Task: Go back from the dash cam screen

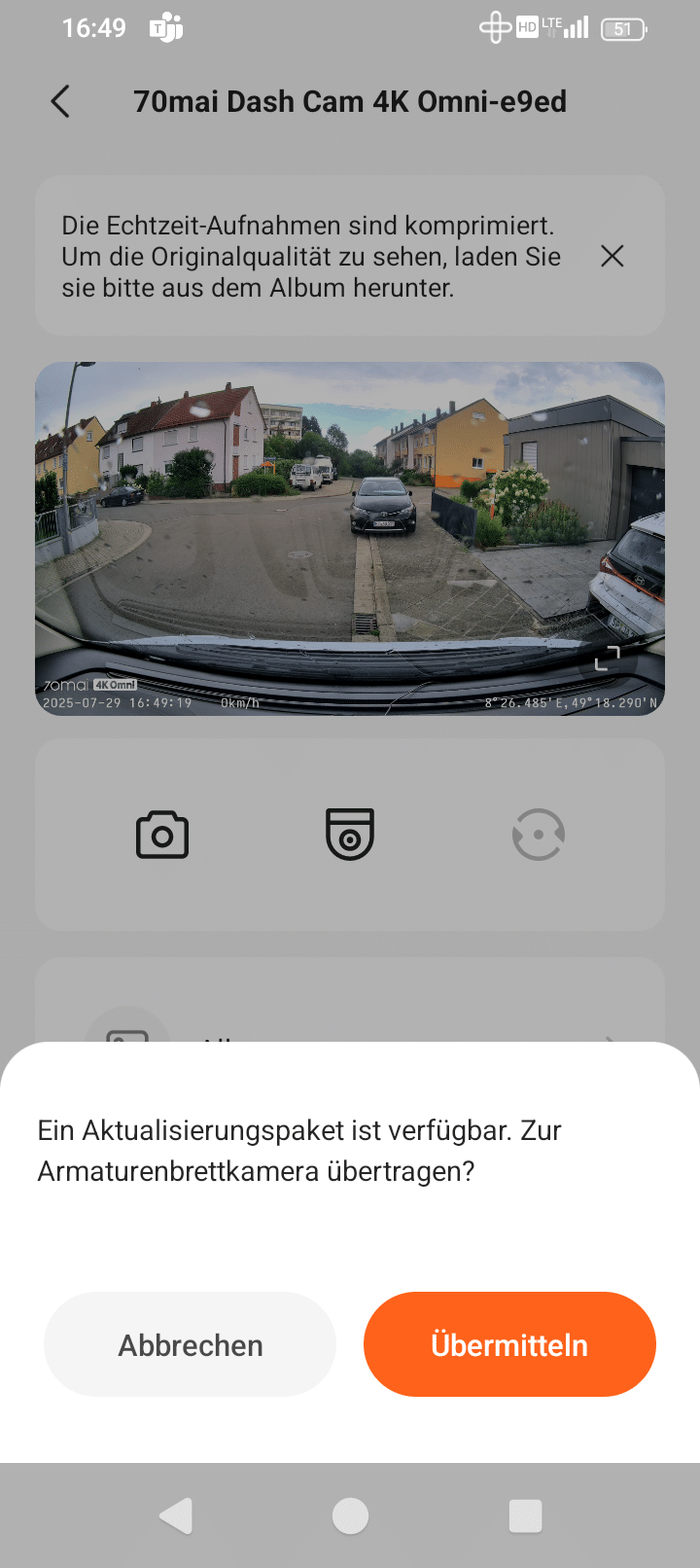Action: (60, 101)
